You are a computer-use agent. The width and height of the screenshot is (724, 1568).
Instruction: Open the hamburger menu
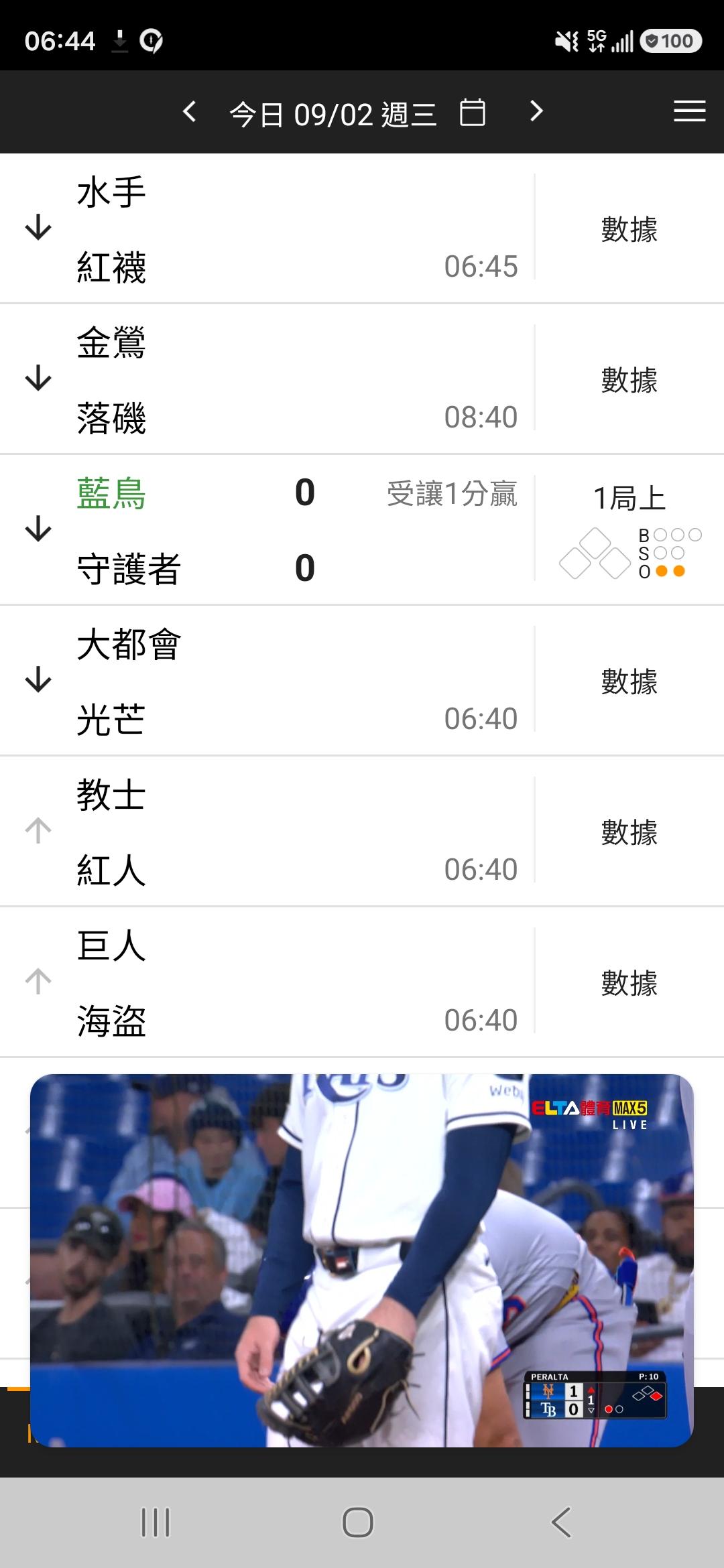pos(690,111)
